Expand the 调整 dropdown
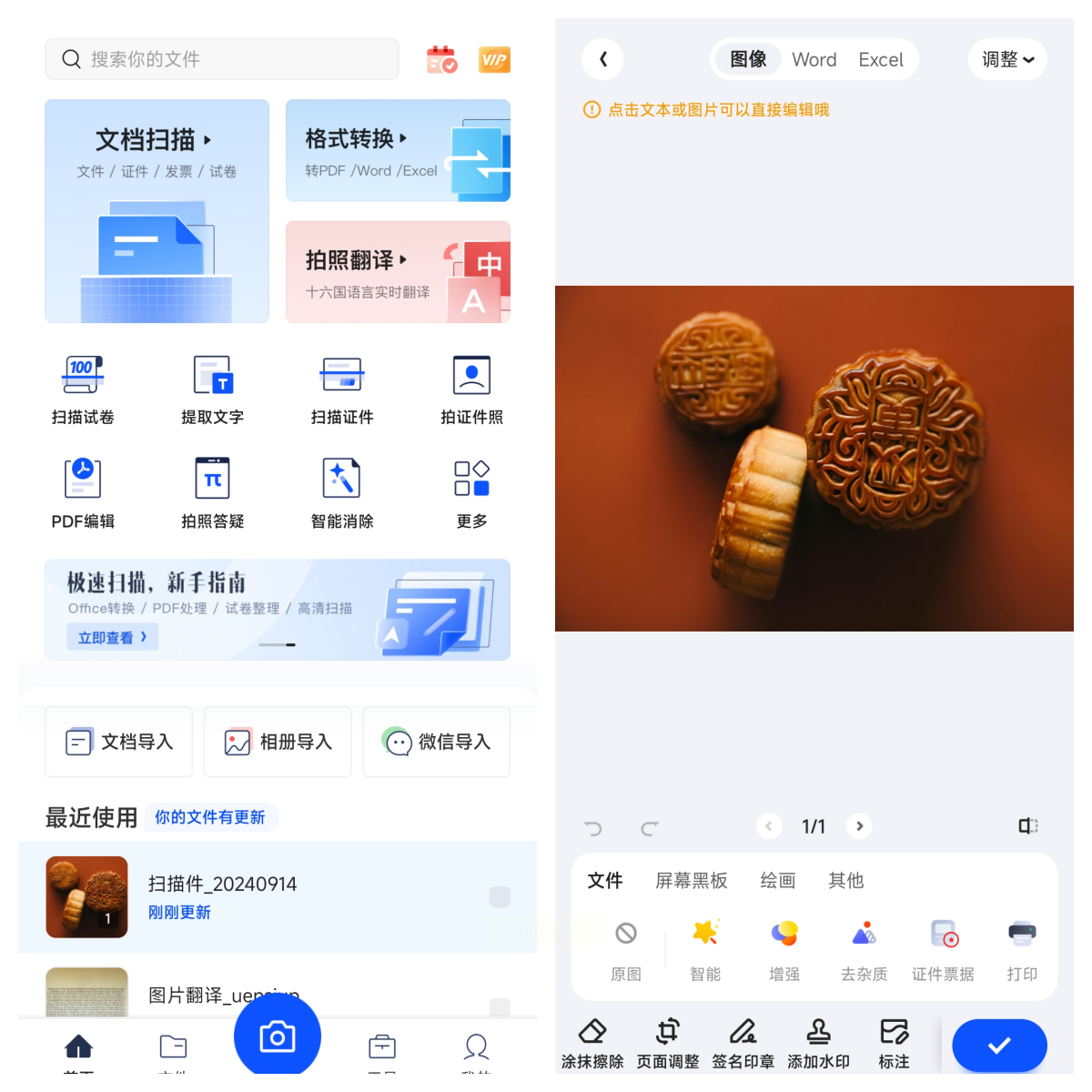The width and height of the screenshot is (1092, 1092). point(1007,60)
